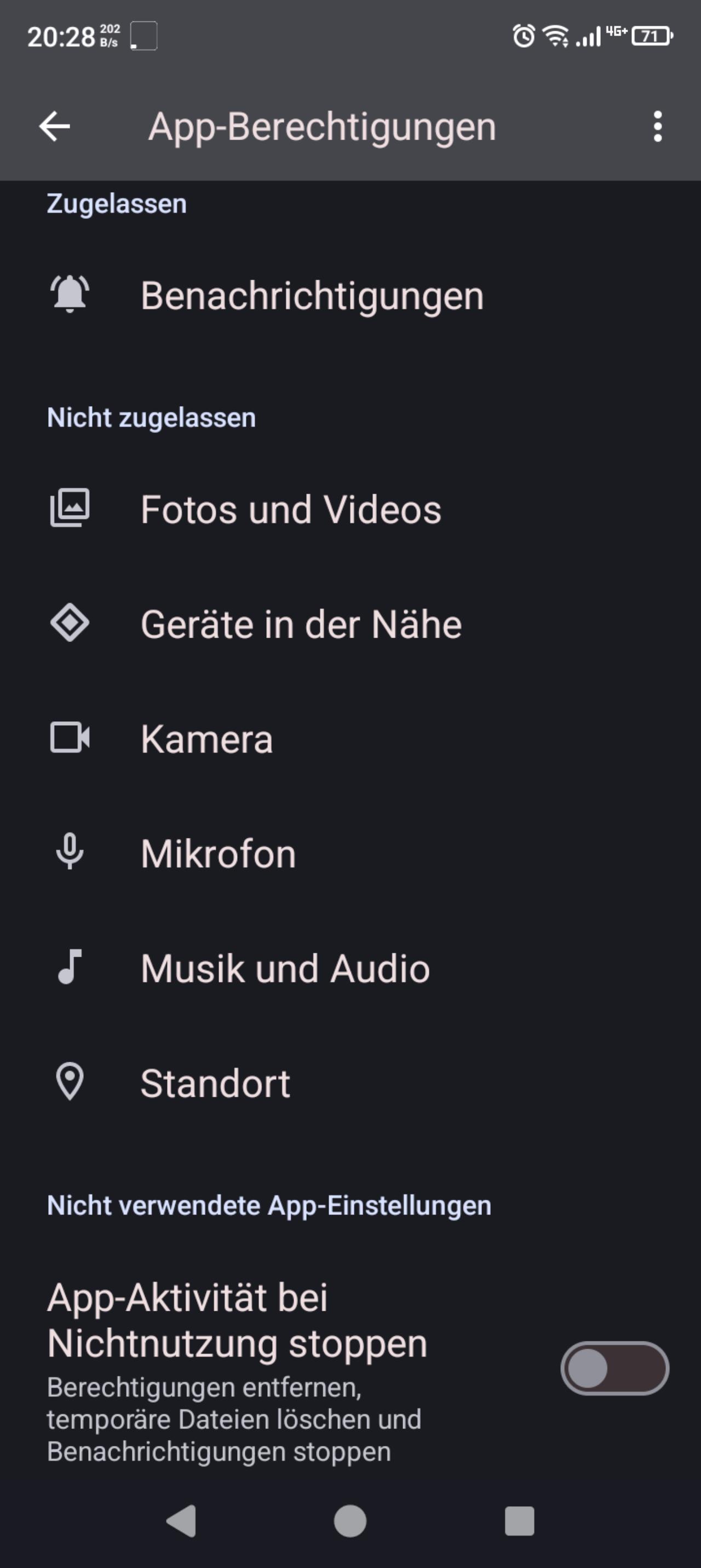Go back from App-Berechtigungen
Screen dimensions: 701x1568
coord(55,126)
